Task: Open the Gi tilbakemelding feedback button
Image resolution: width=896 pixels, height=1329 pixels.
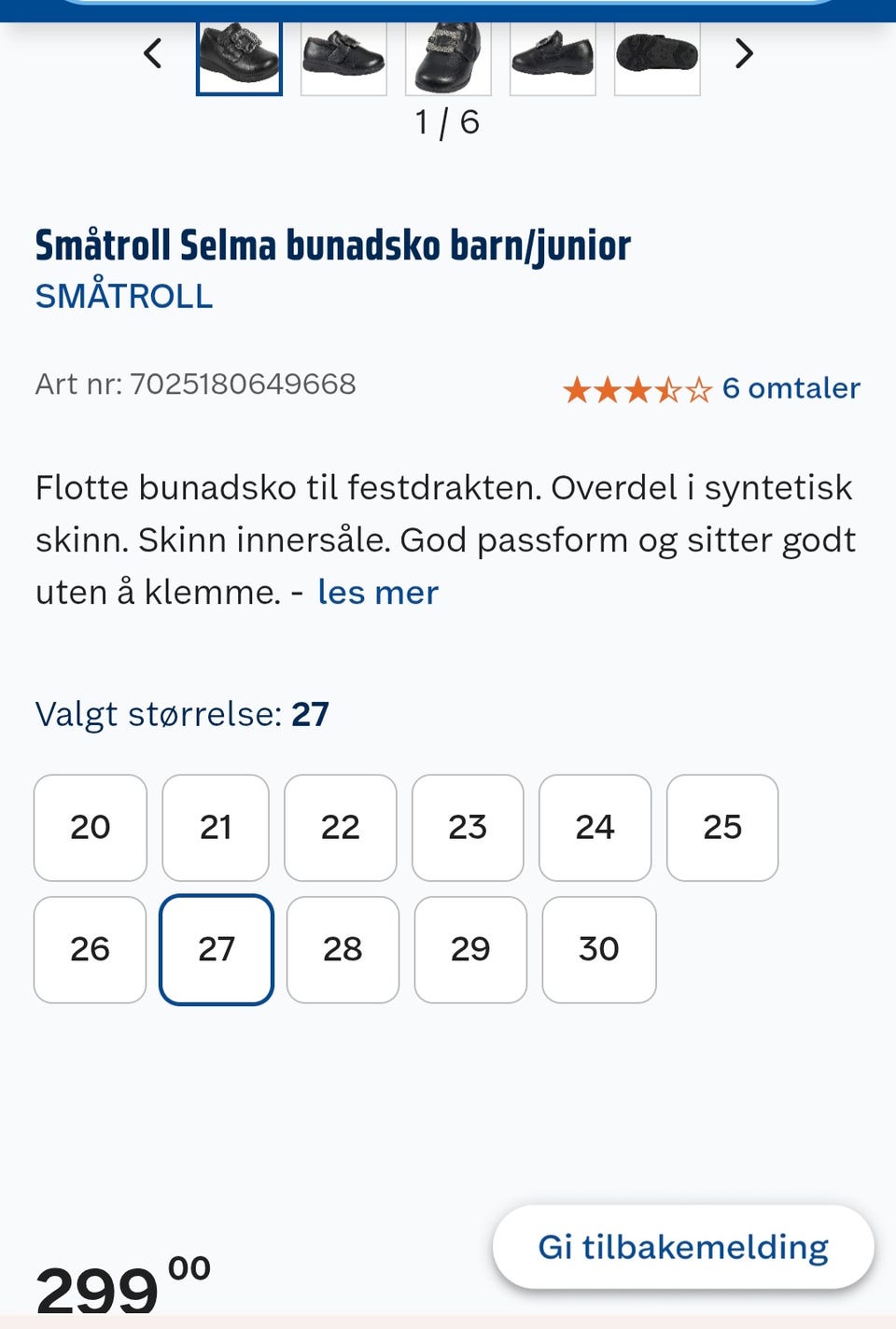Action: 682,1246
